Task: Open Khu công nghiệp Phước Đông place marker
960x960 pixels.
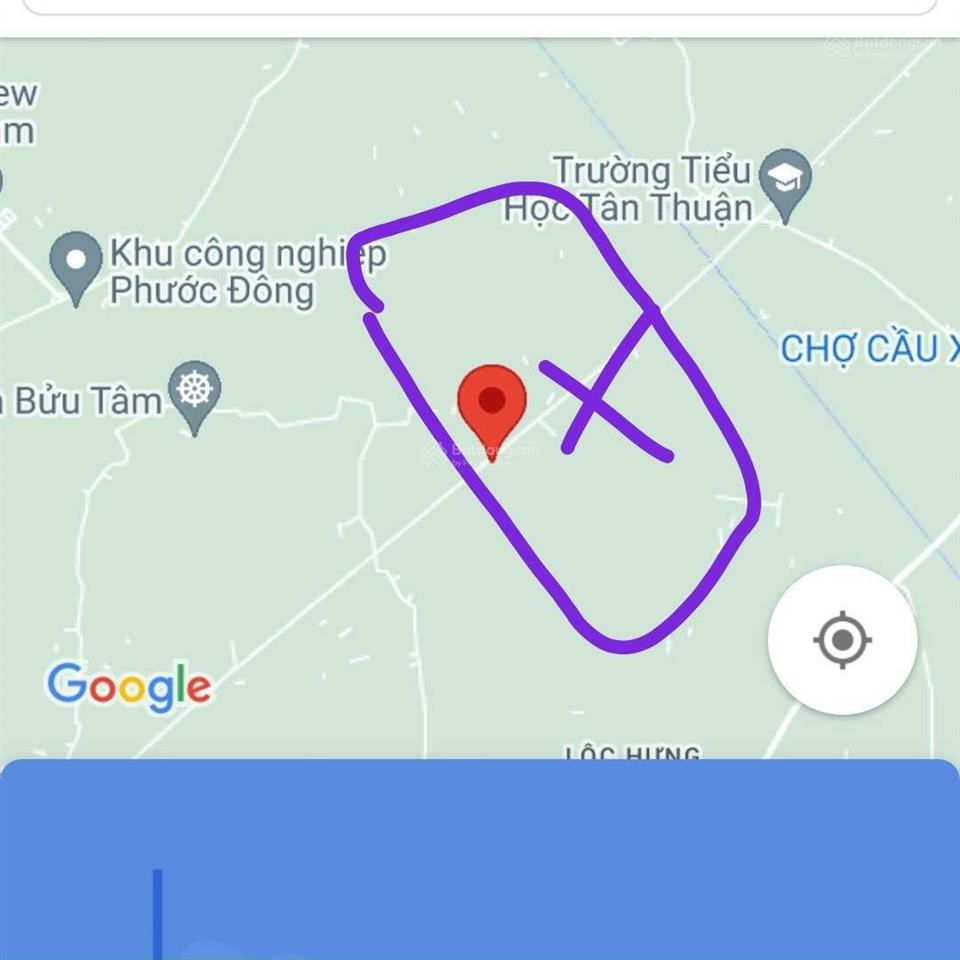Action: tap(77, 263)
